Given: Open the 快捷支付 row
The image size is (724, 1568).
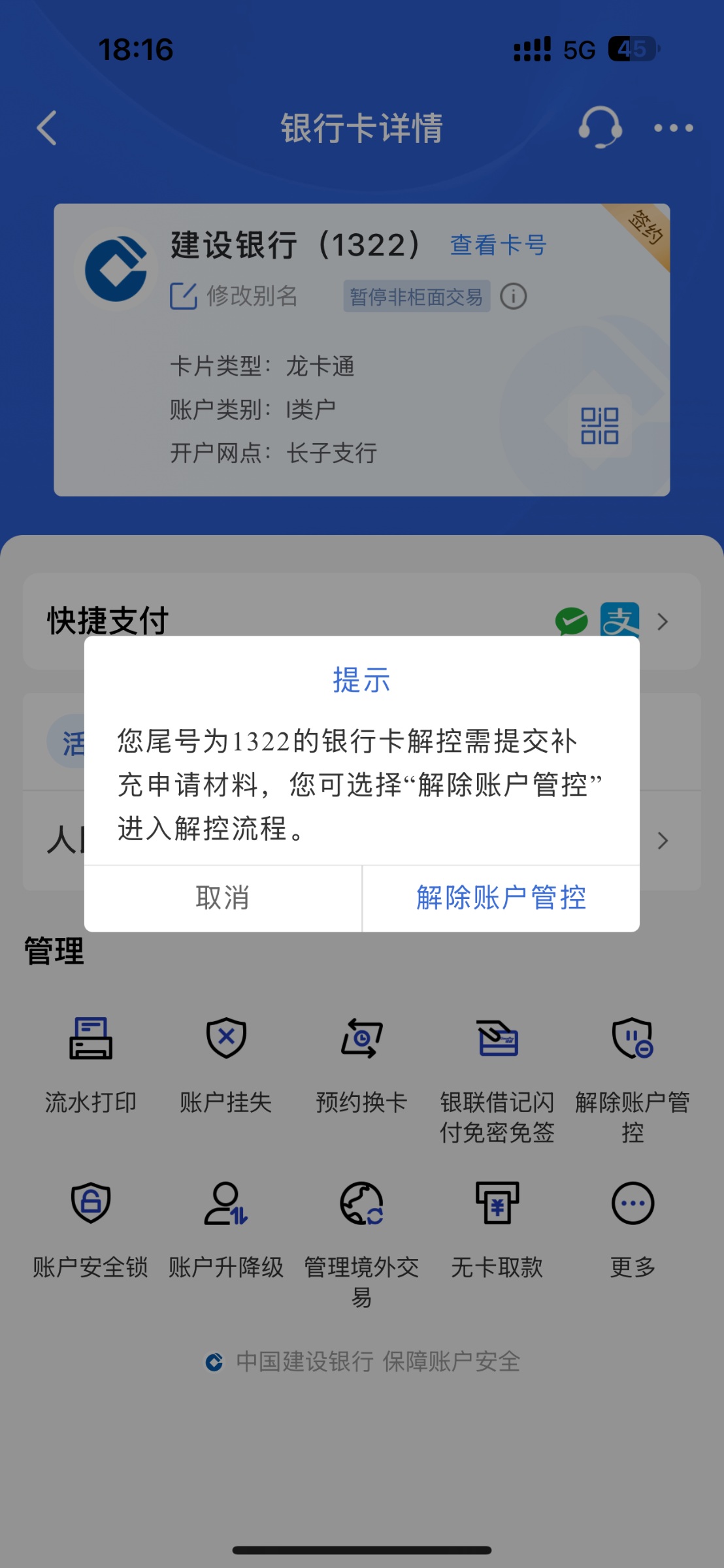Looking at the screenshot, I should pyautogui.click(x=362, y=621).
